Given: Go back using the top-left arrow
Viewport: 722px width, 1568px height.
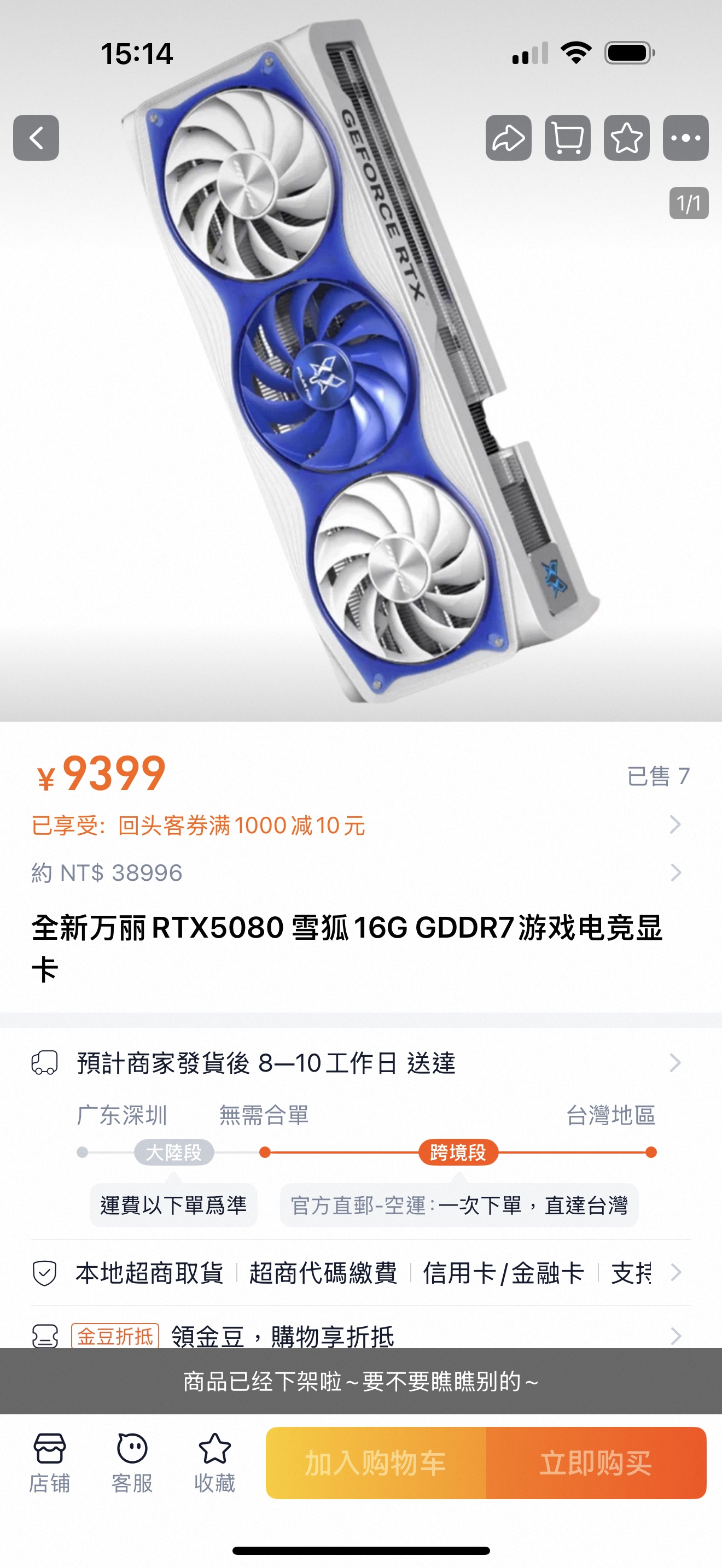Looking at the screenshot, I should coord(36,138).
